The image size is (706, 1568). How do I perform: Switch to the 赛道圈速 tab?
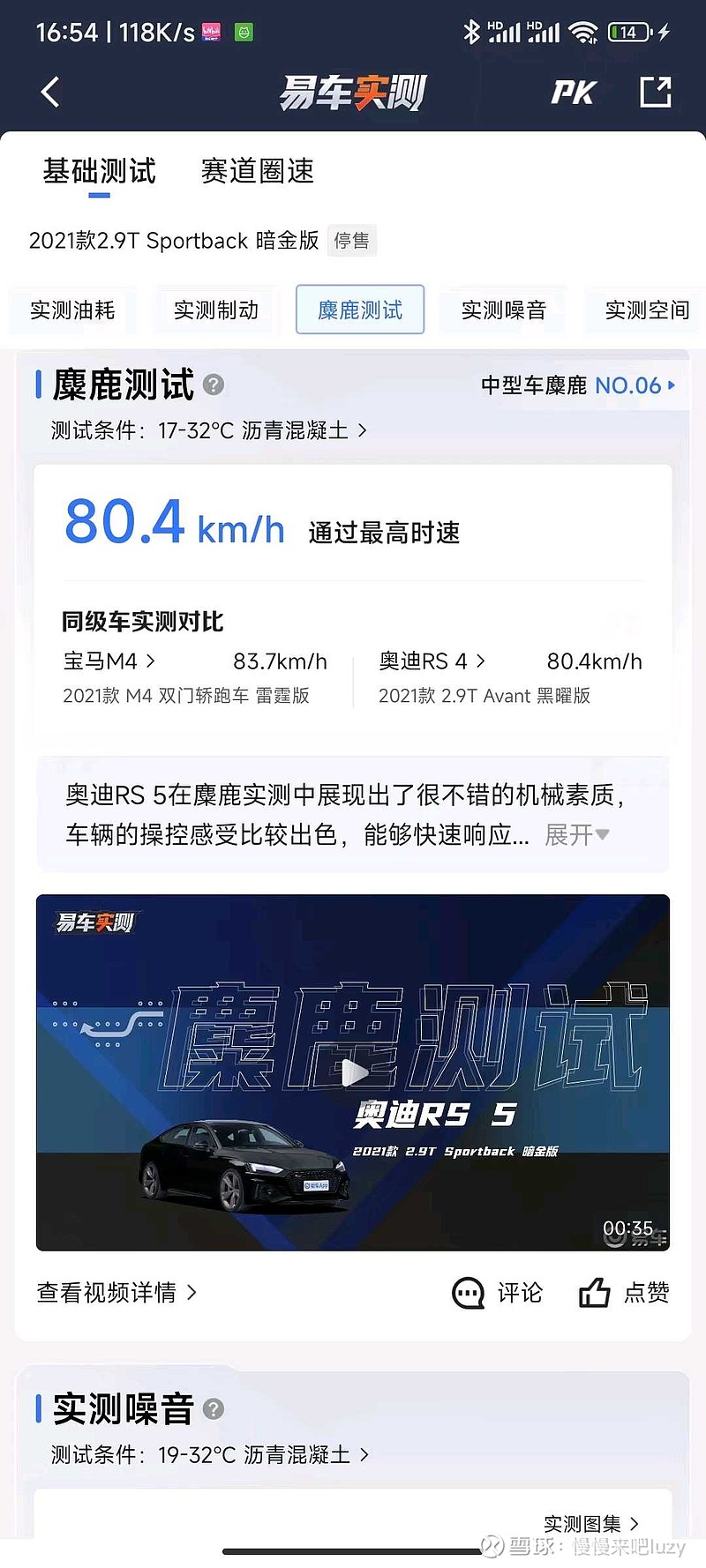click(x=256, y=172)
